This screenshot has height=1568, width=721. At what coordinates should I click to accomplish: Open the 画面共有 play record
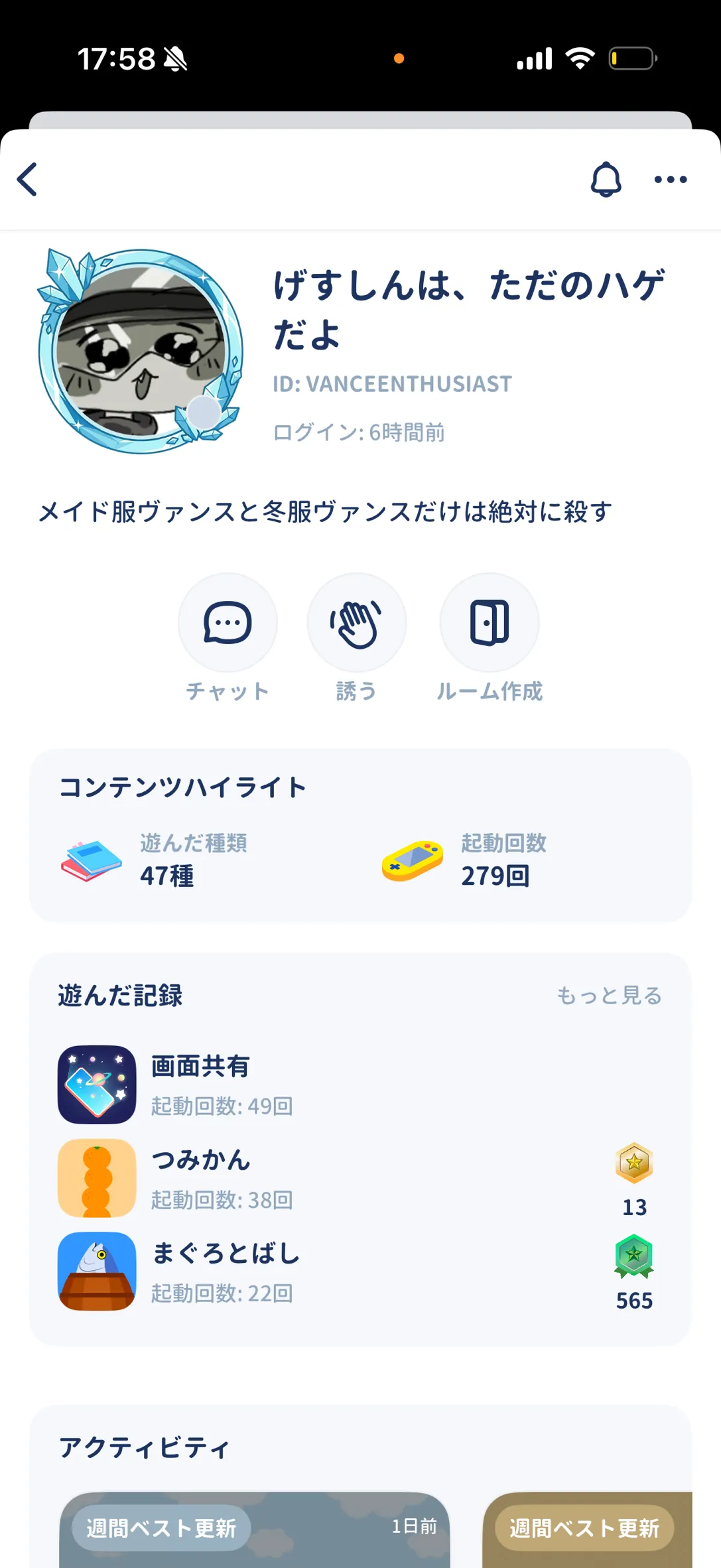coord(199,1084)
